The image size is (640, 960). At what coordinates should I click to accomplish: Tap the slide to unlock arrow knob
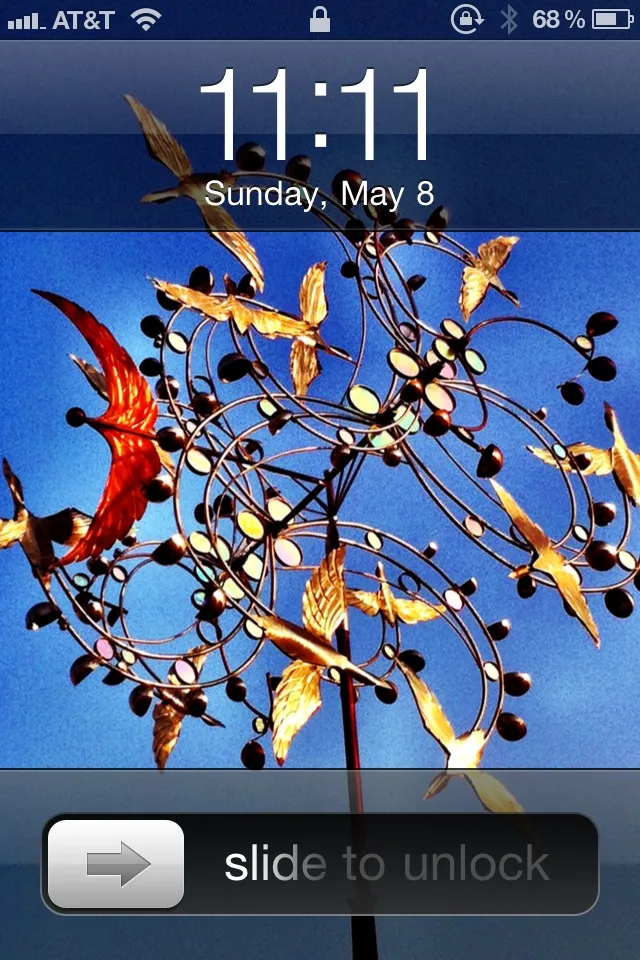[x=116, y=864]
